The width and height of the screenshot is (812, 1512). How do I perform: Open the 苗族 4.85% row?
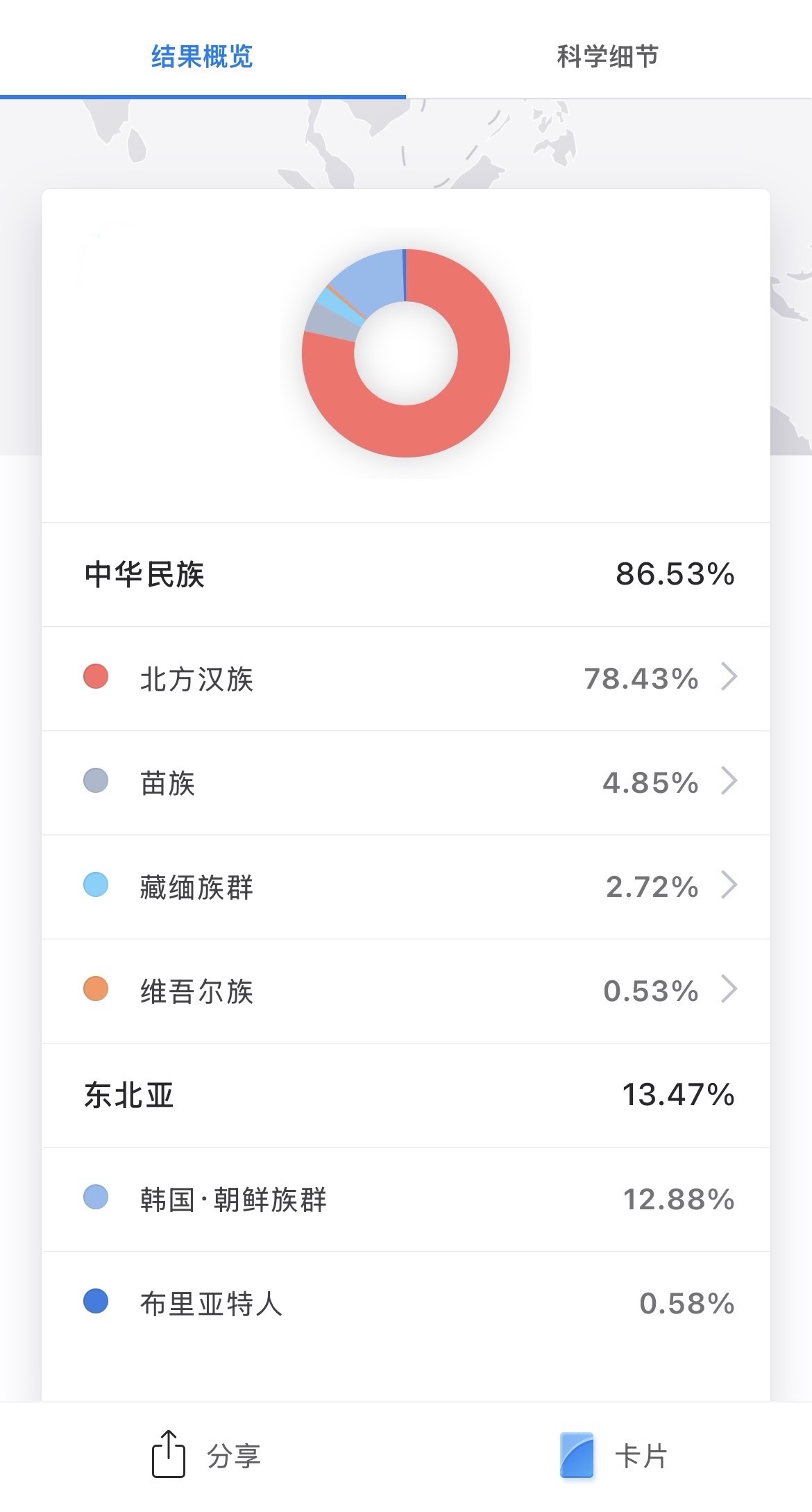click(x=406, y=782)
